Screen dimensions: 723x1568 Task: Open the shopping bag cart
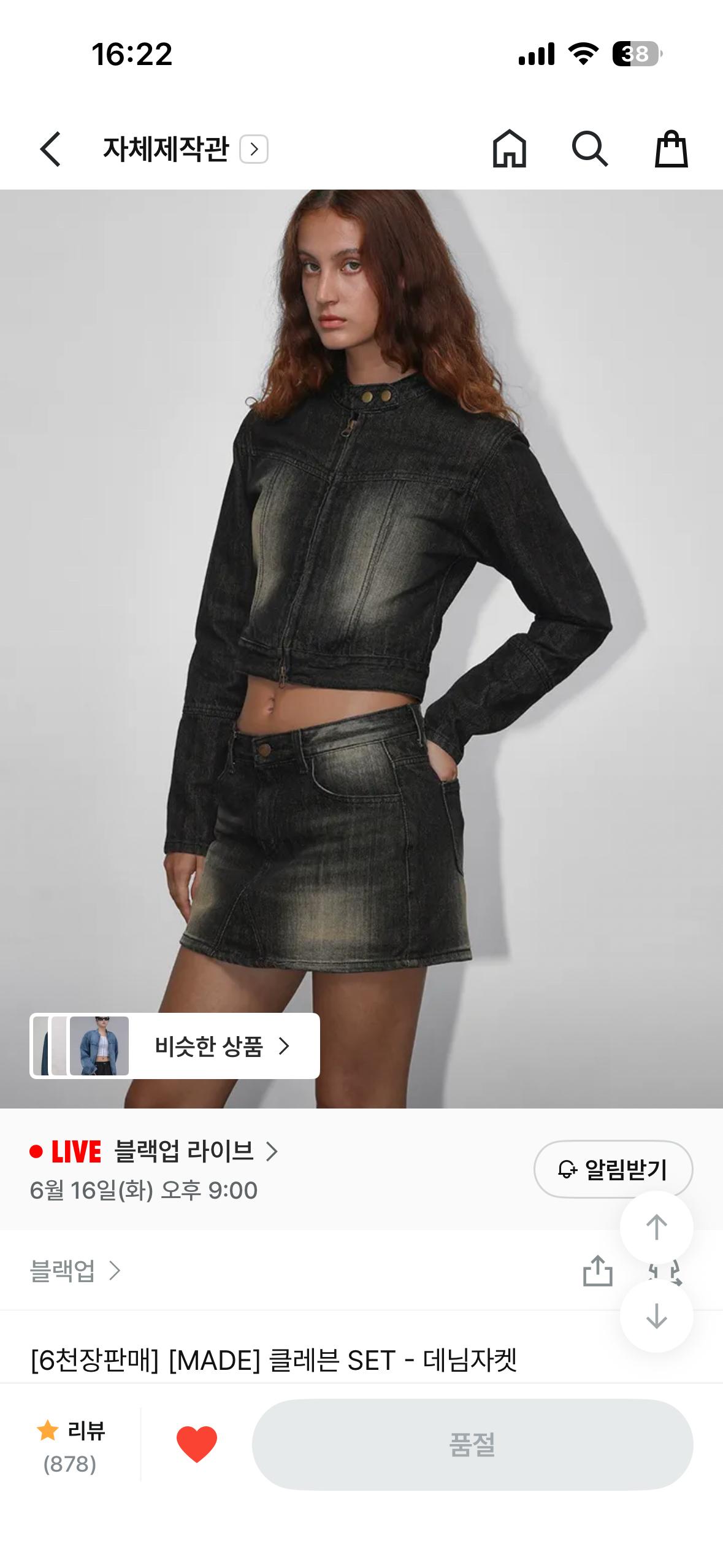tap(671, 149)
